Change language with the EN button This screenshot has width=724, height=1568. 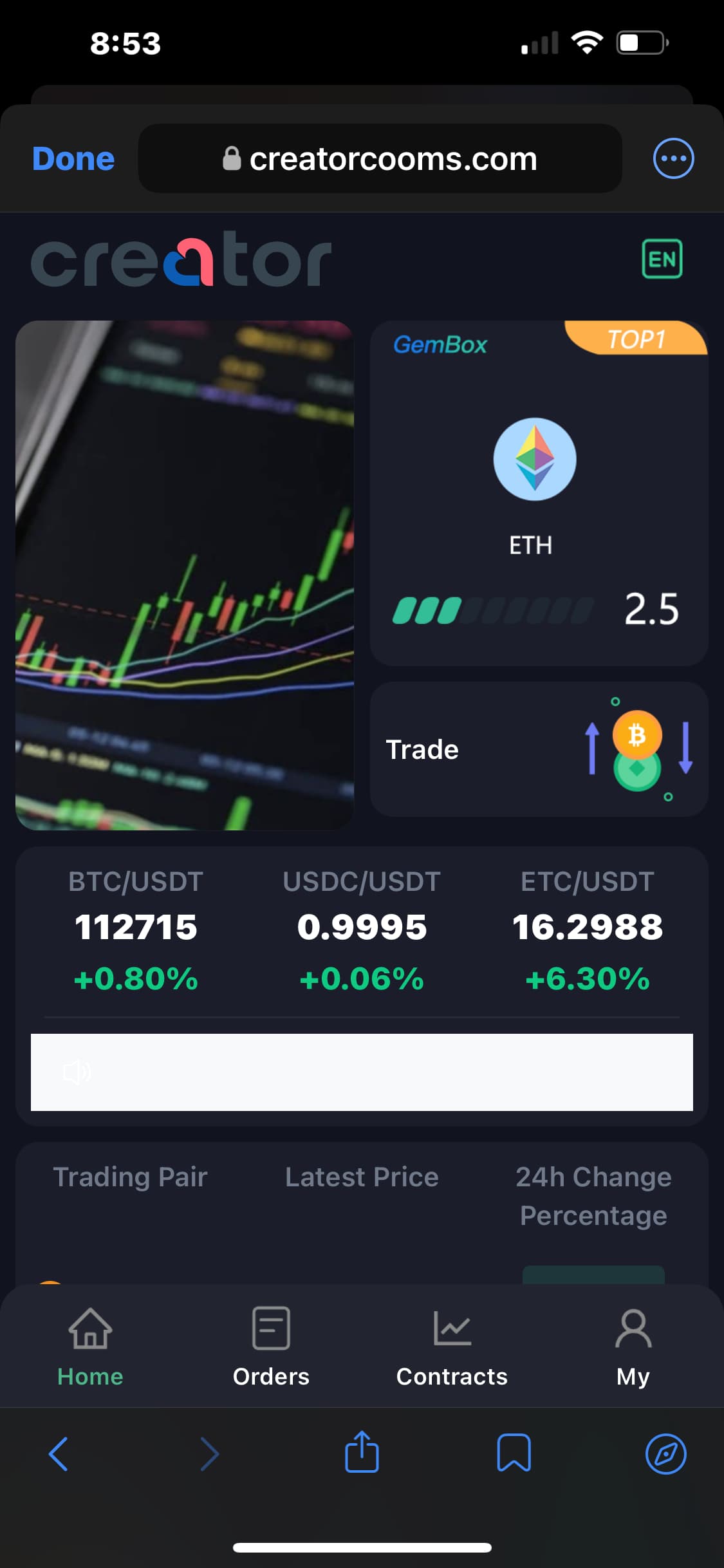point(662,259)
